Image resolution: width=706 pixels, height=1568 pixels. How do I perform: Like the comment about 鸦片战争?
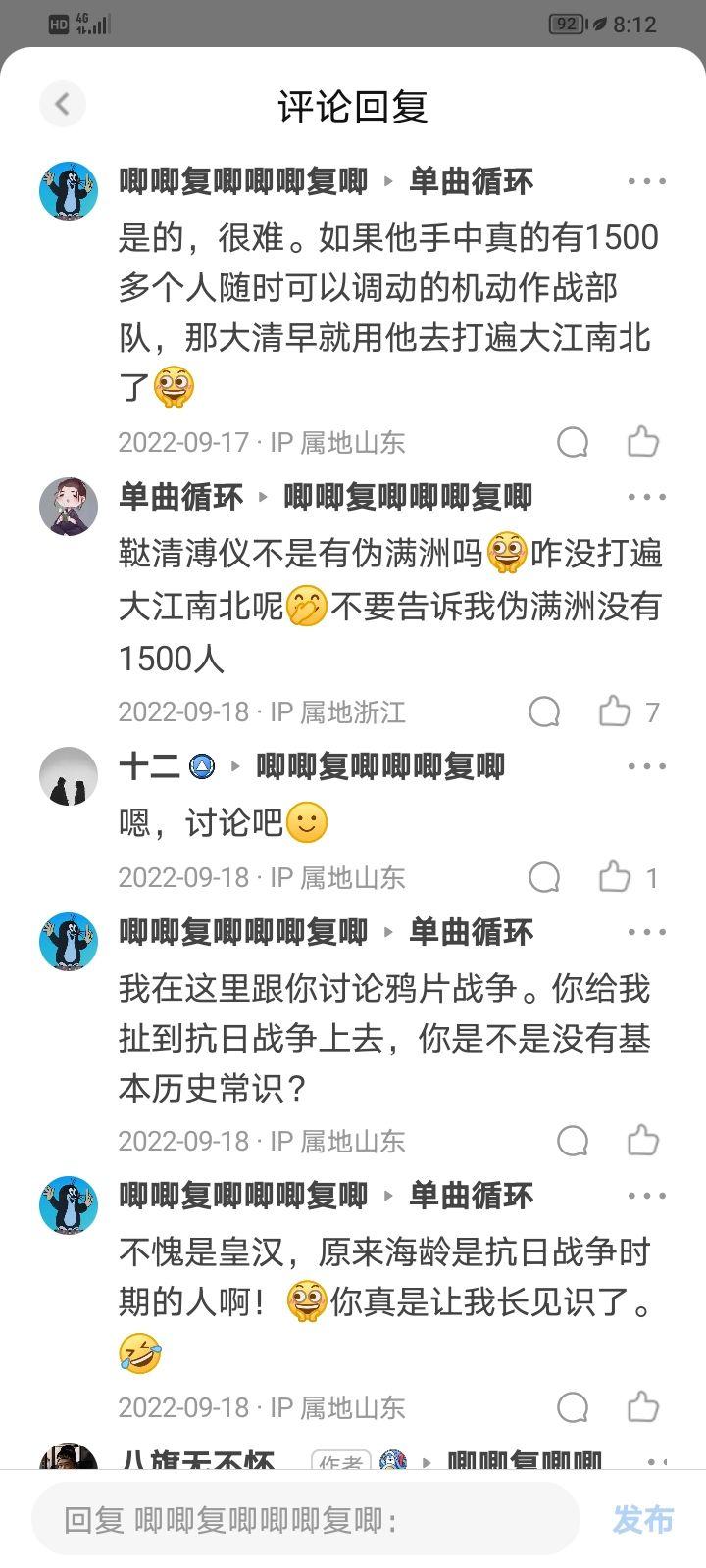[643, 1141]
